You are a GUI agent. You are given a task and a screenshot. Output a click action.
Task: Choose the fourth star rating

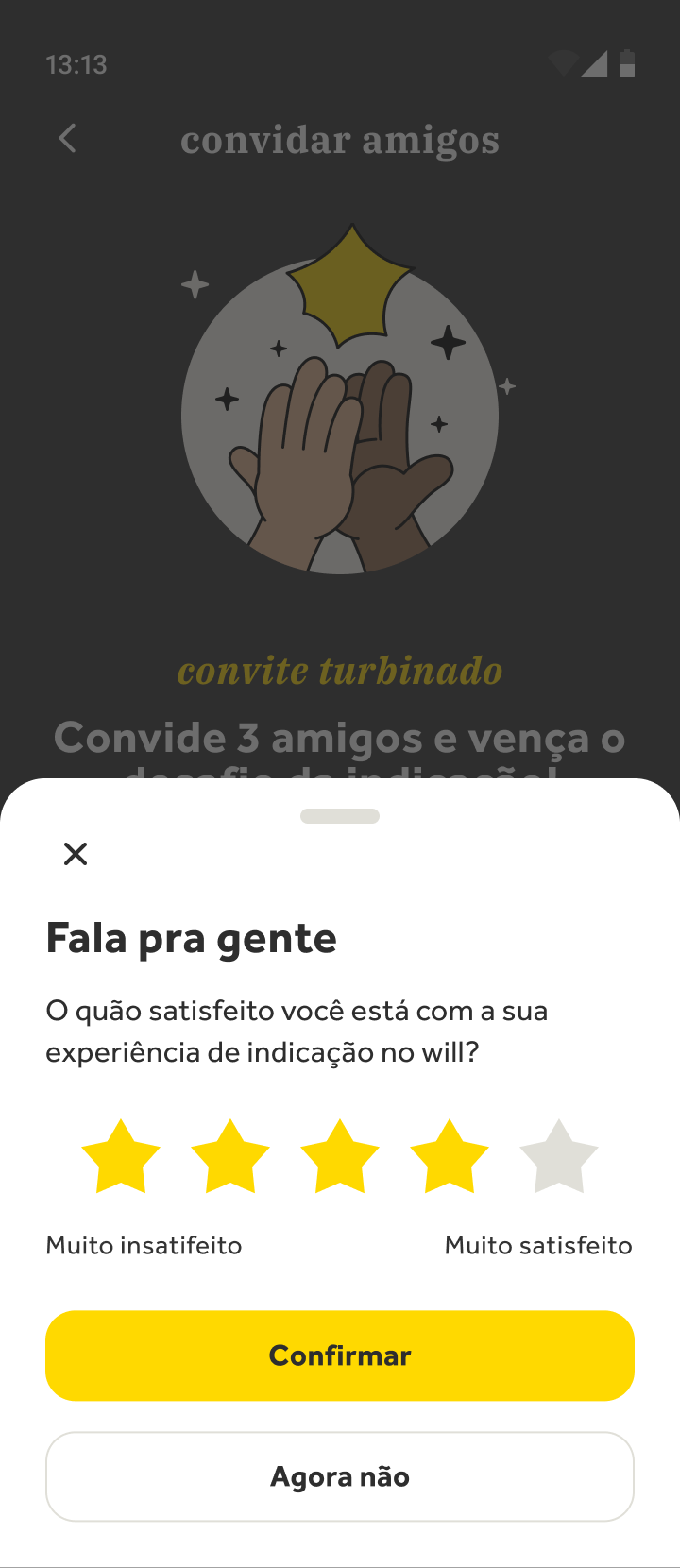click(450, 1156)
